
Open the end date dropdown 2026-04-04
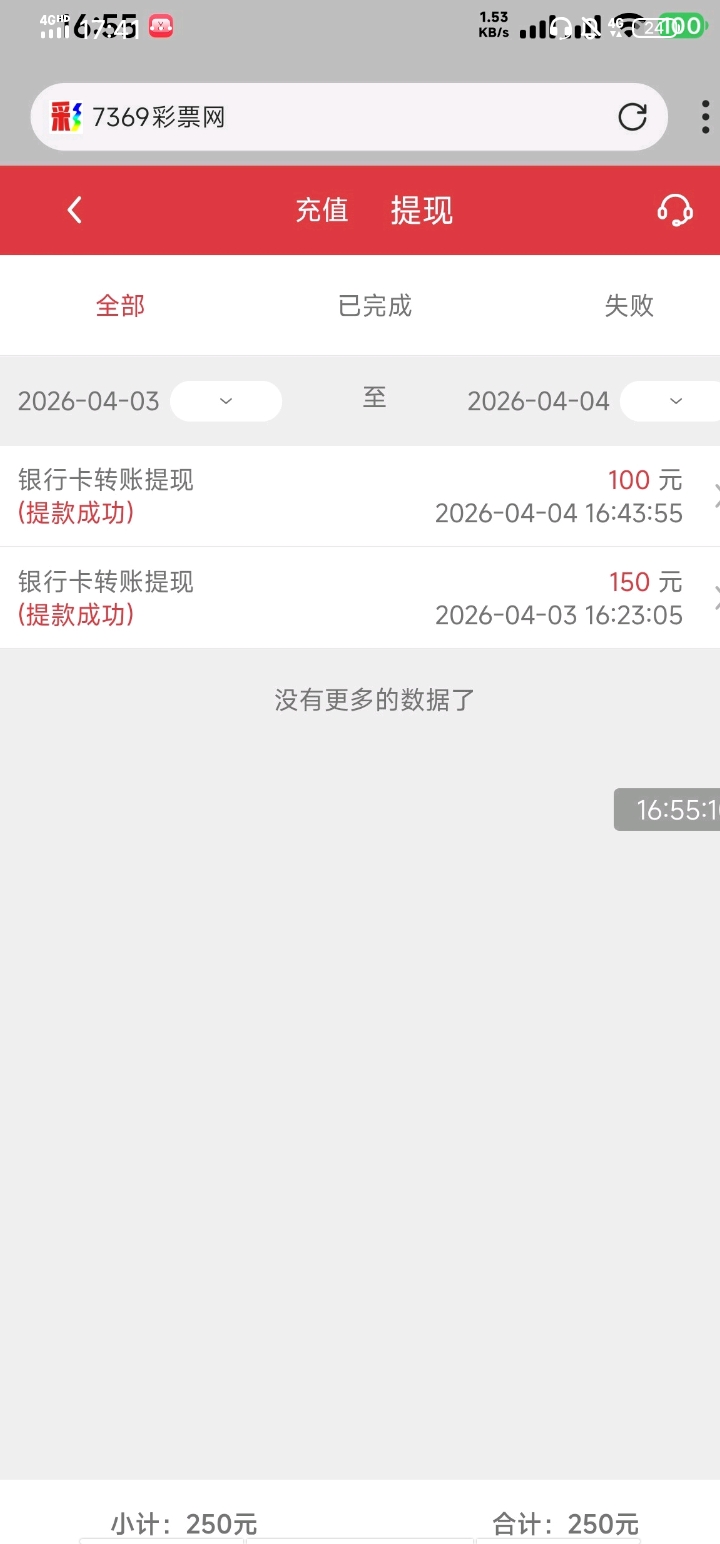[674, 401]
